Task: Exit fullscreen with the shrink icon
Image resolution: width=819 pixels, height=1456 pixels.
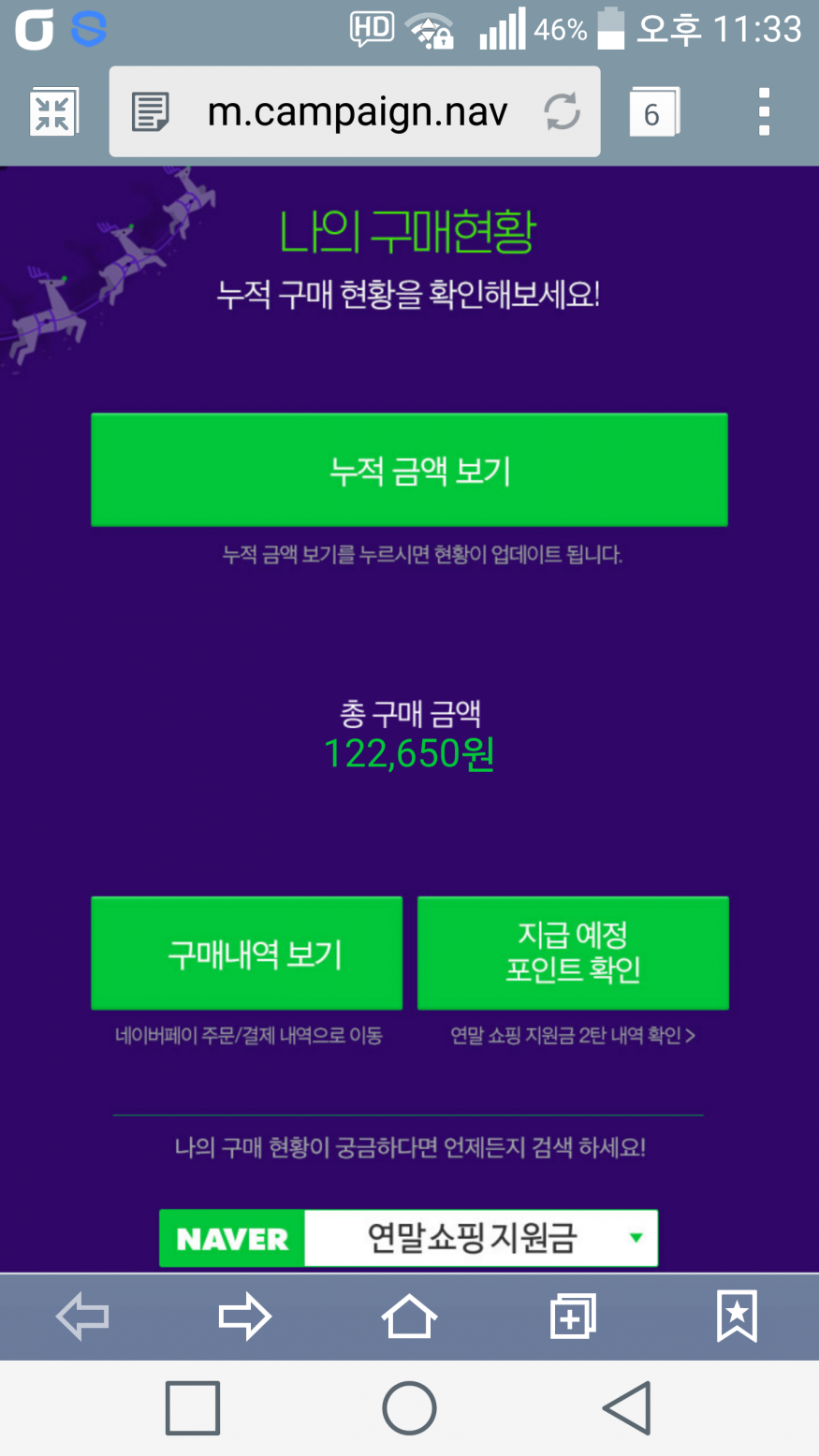Action: (53, 112)
